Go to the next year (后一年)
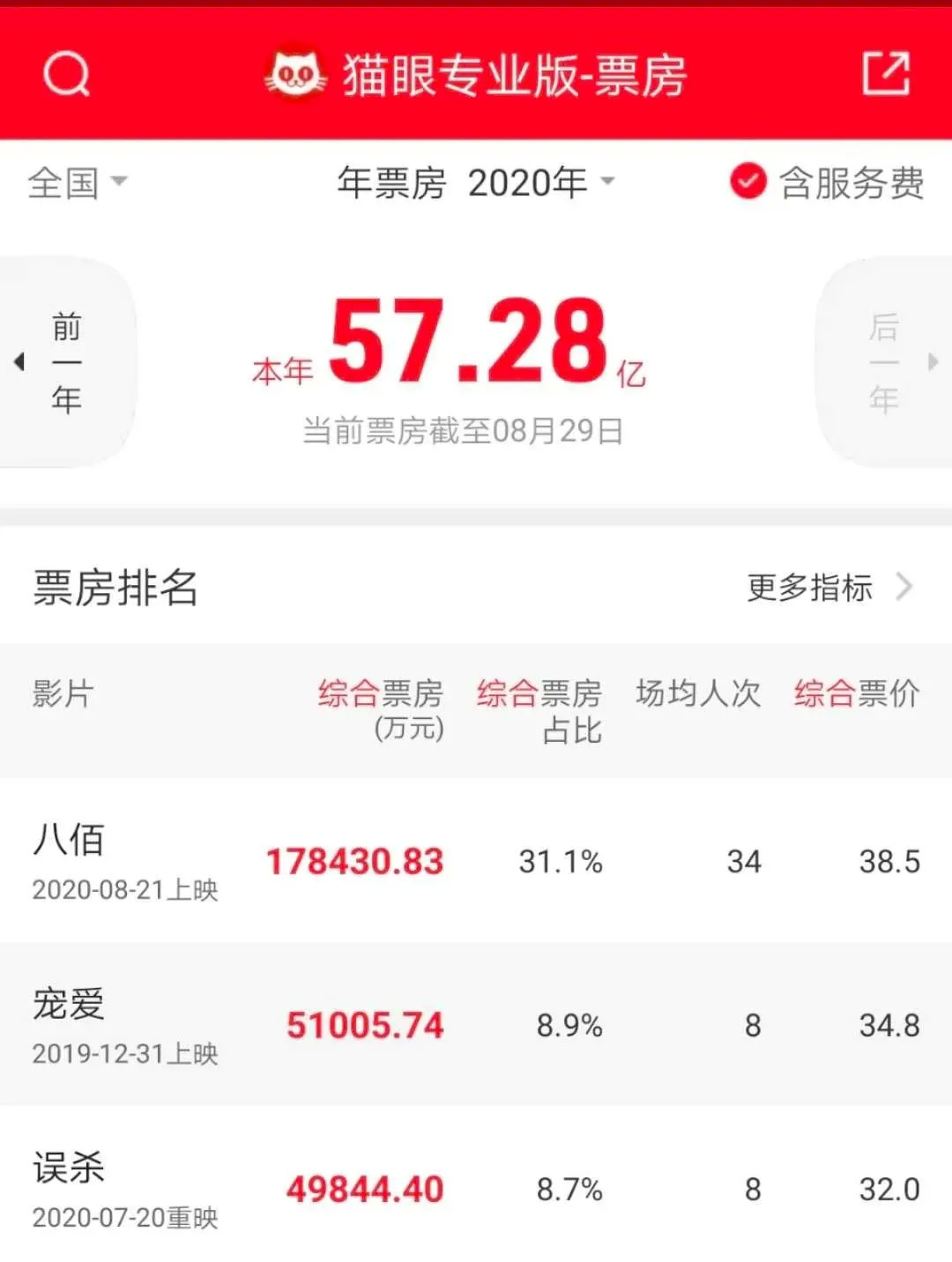952x1262 pixels. 884,362
